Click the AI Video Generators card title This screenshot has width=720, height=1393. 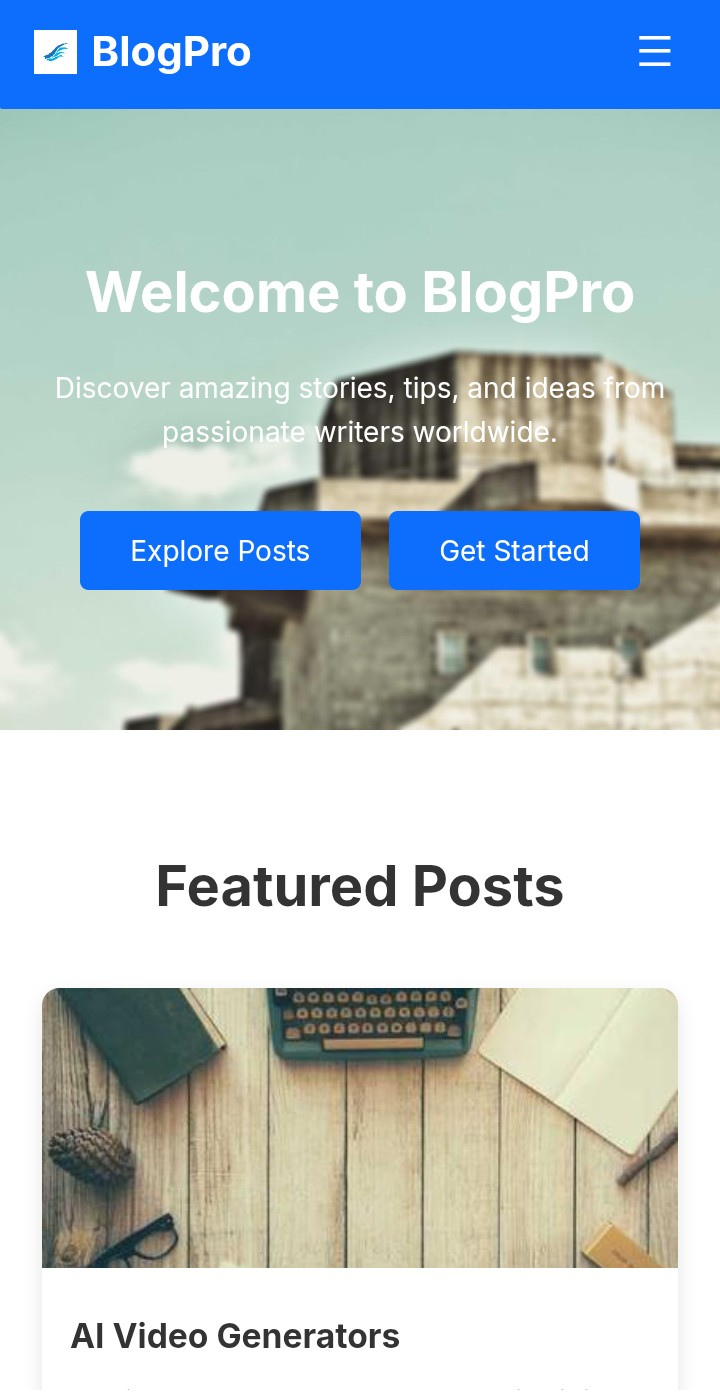click(x=235, y=1336)
